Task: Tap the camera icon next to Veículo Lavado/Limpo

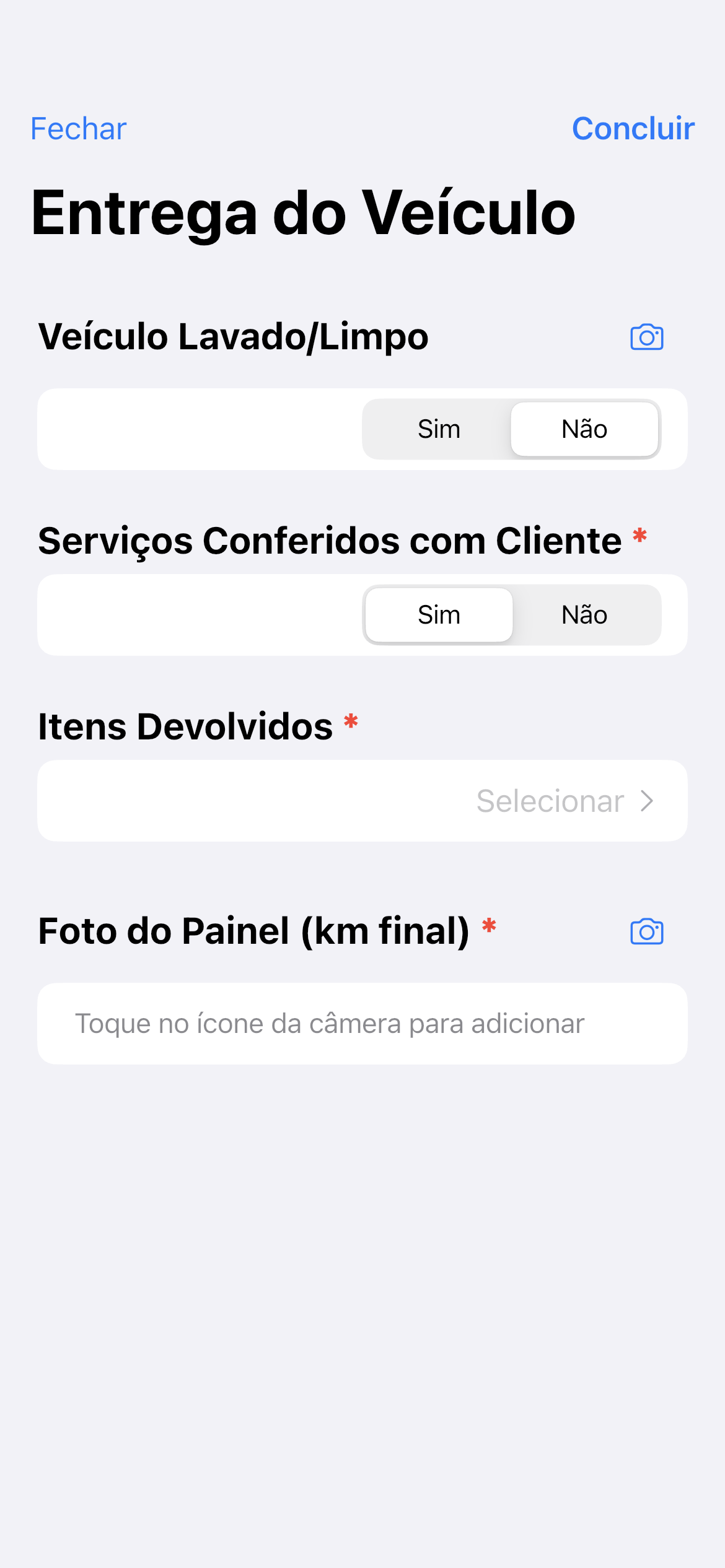Action: [646, 336]
